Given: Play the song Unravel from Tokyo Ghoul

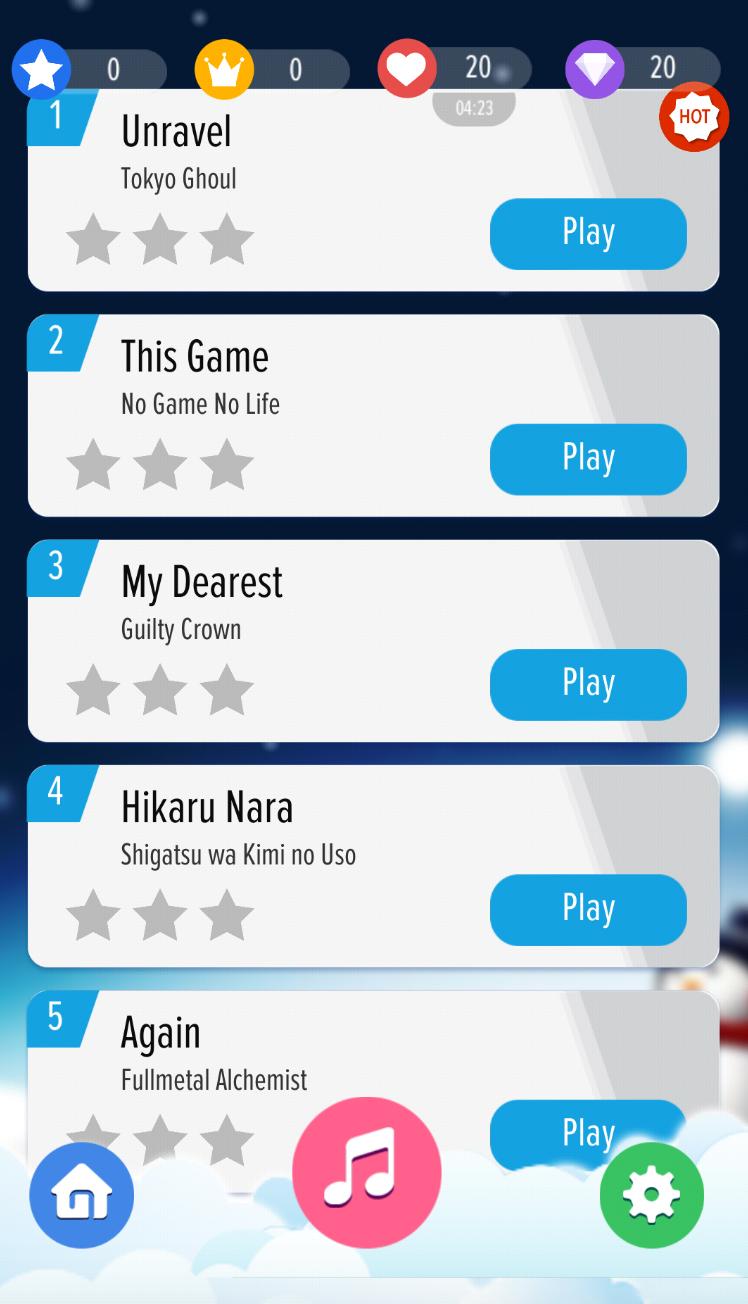Looking at the screenshot, I should pos(588,233).
